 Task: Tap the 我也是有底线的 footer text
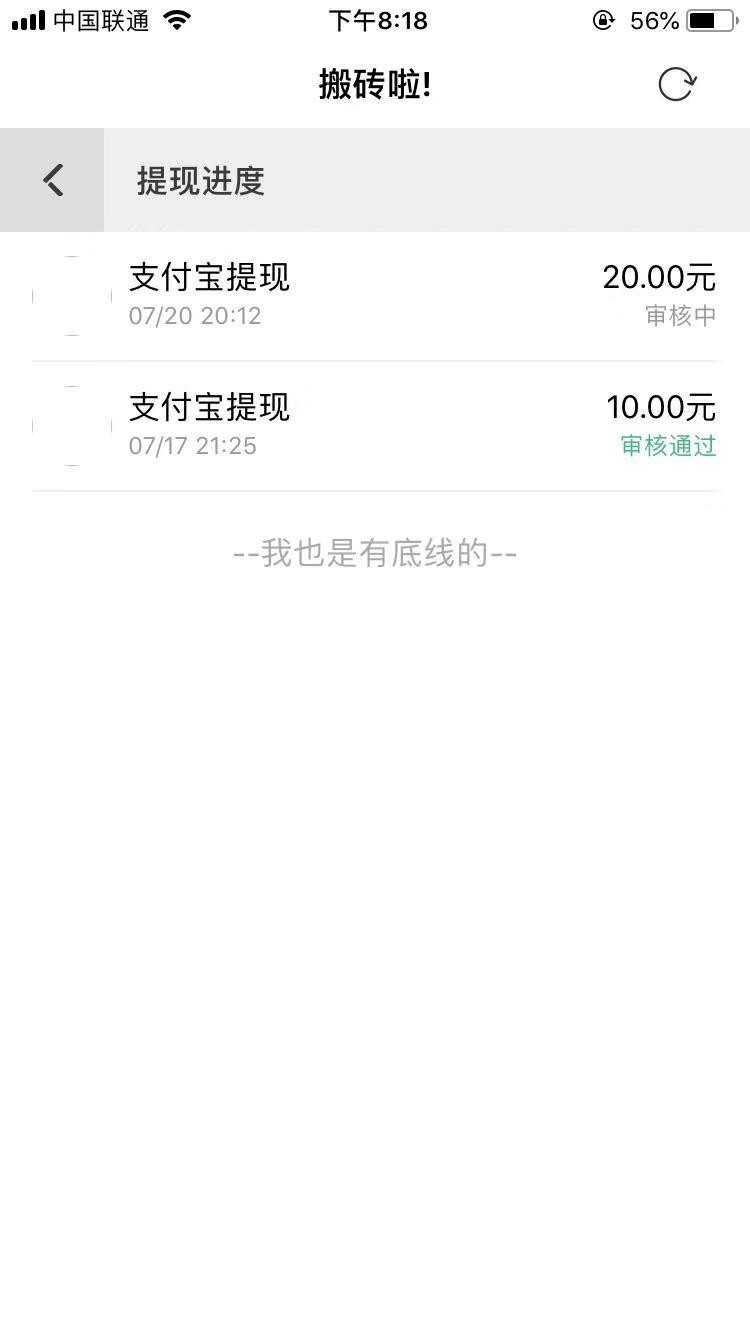click(x=375, y=553)
